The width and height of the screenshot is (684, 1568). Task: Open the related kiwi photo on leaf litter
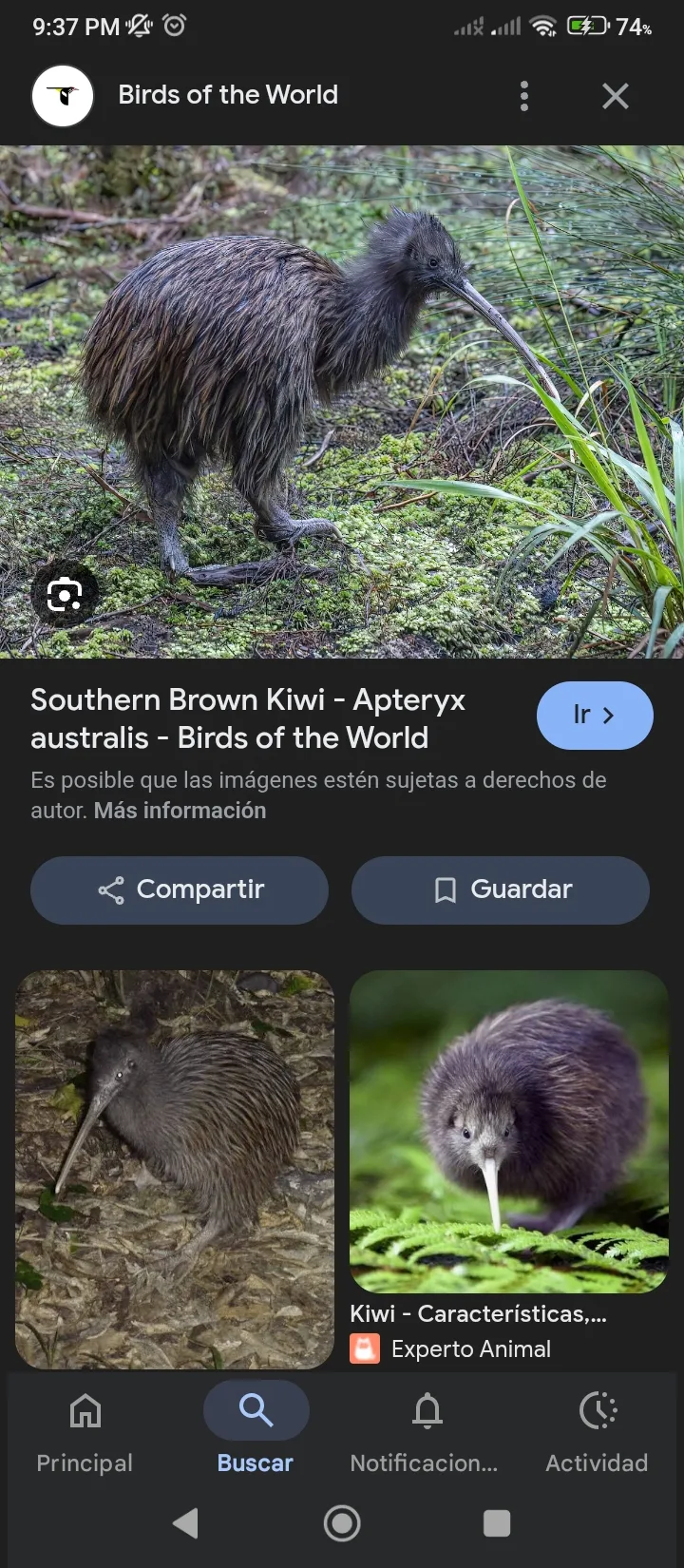click(175, 1169)
